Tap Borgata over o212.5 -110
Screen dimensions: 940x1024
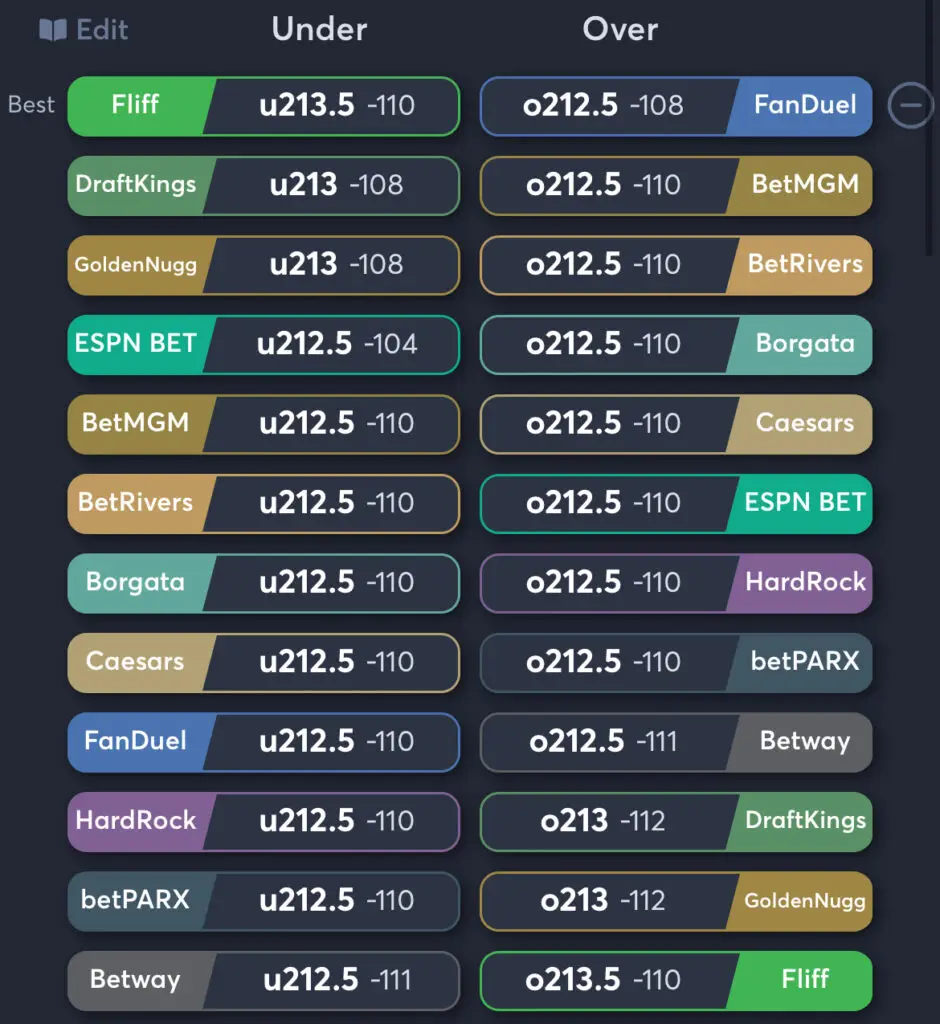676,344
